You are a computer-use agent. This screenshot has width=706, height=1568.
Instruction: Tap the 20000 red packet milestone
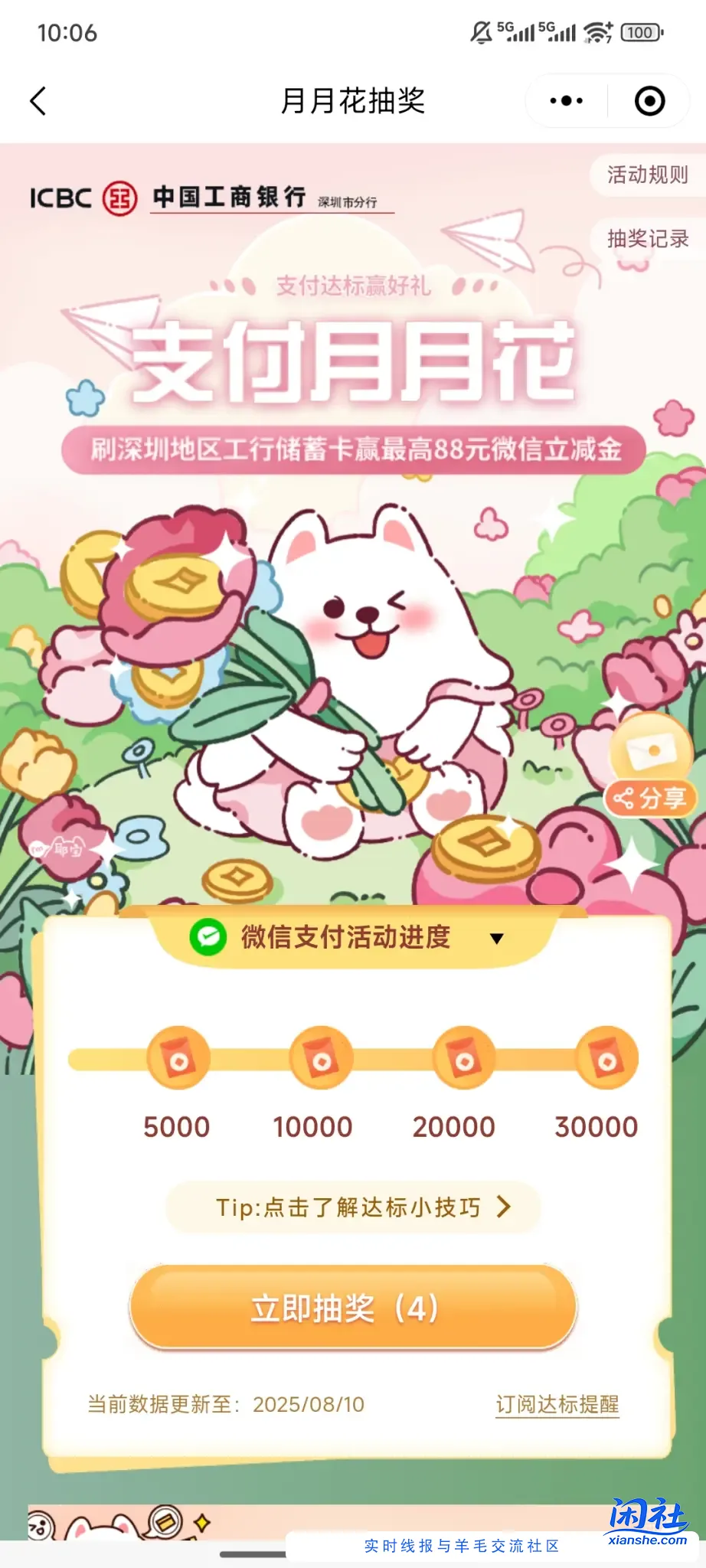464,1060
